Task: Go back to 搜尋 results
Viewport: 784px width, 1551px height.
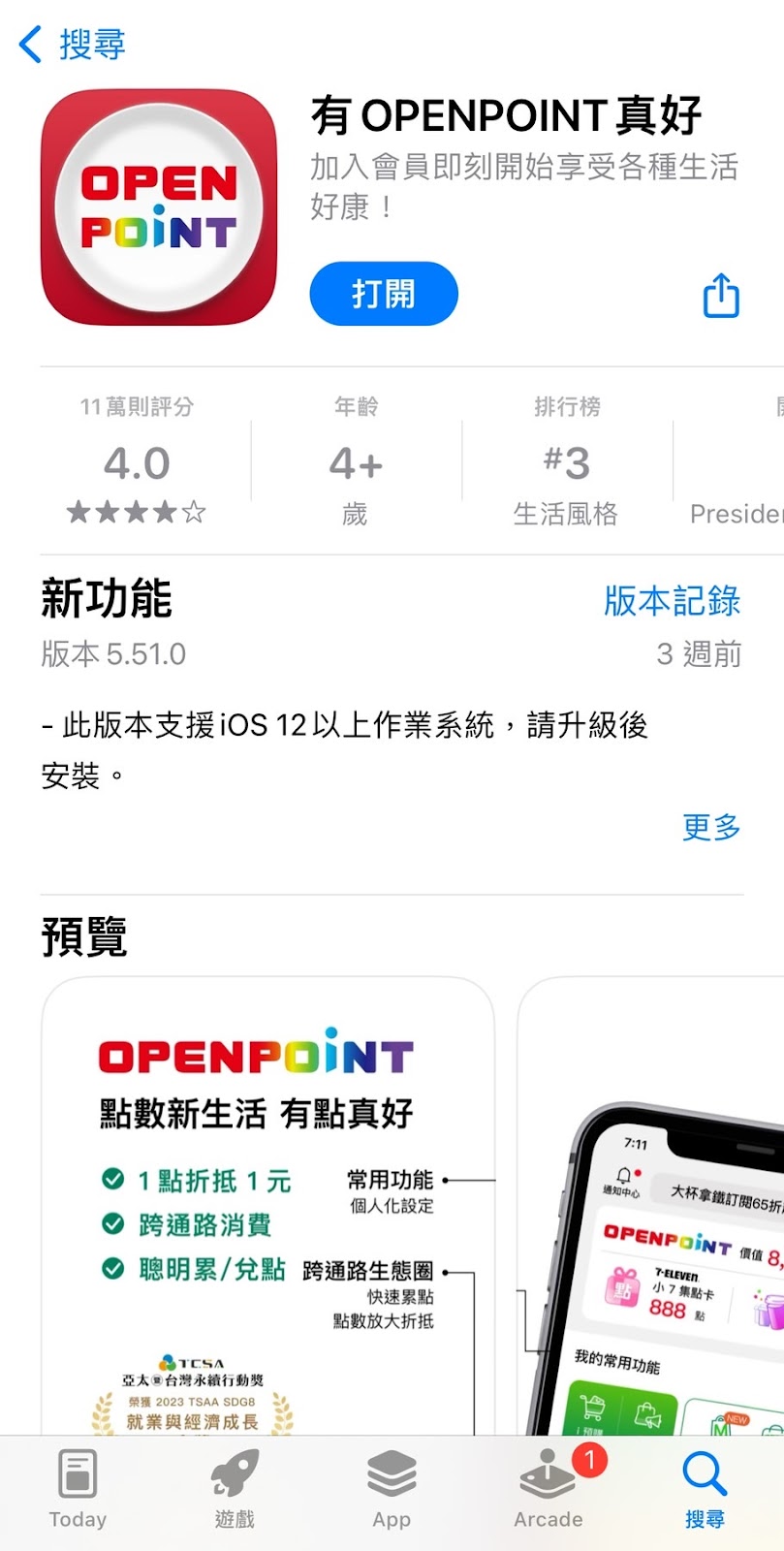Action: [73, 45]
